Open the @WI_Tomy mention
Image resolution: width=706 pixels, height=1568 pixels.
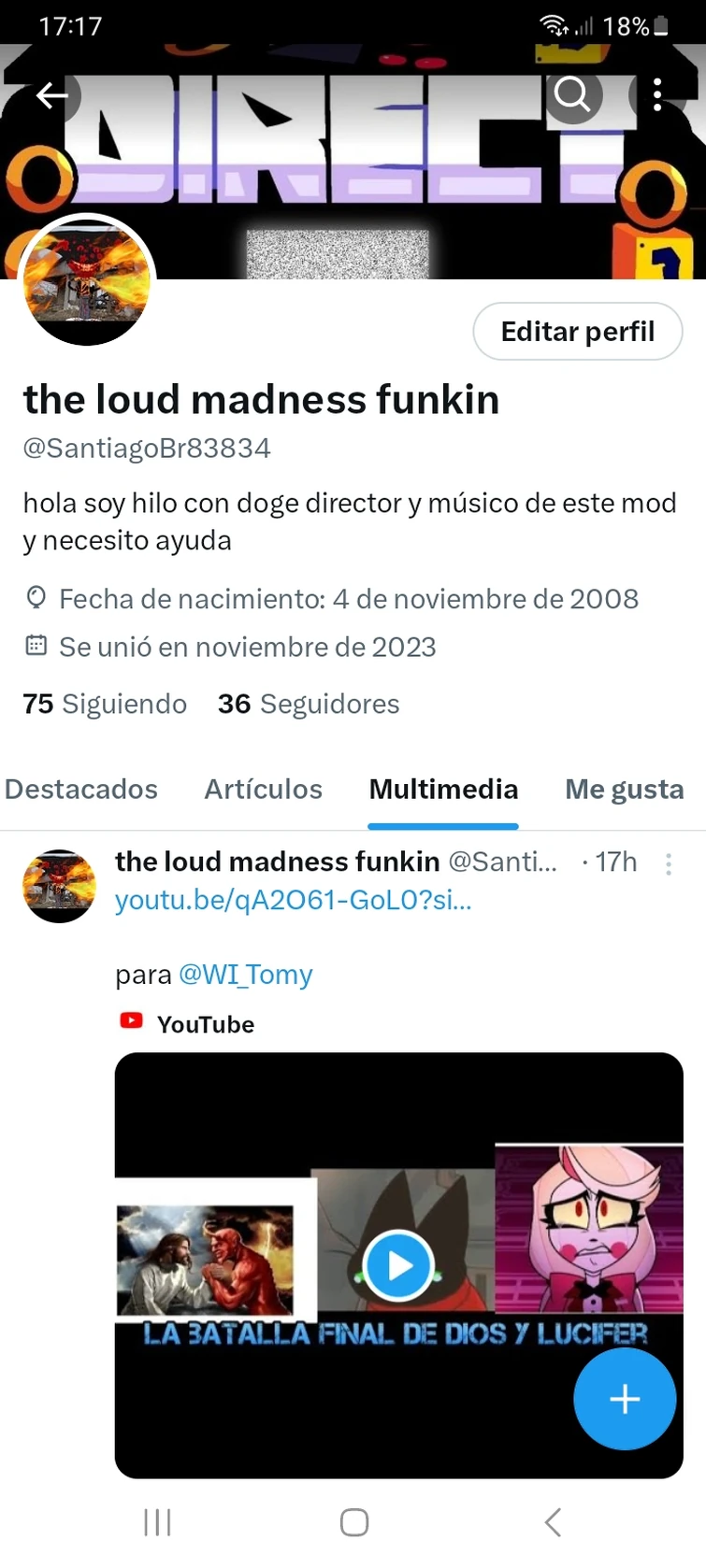[245, 975]
